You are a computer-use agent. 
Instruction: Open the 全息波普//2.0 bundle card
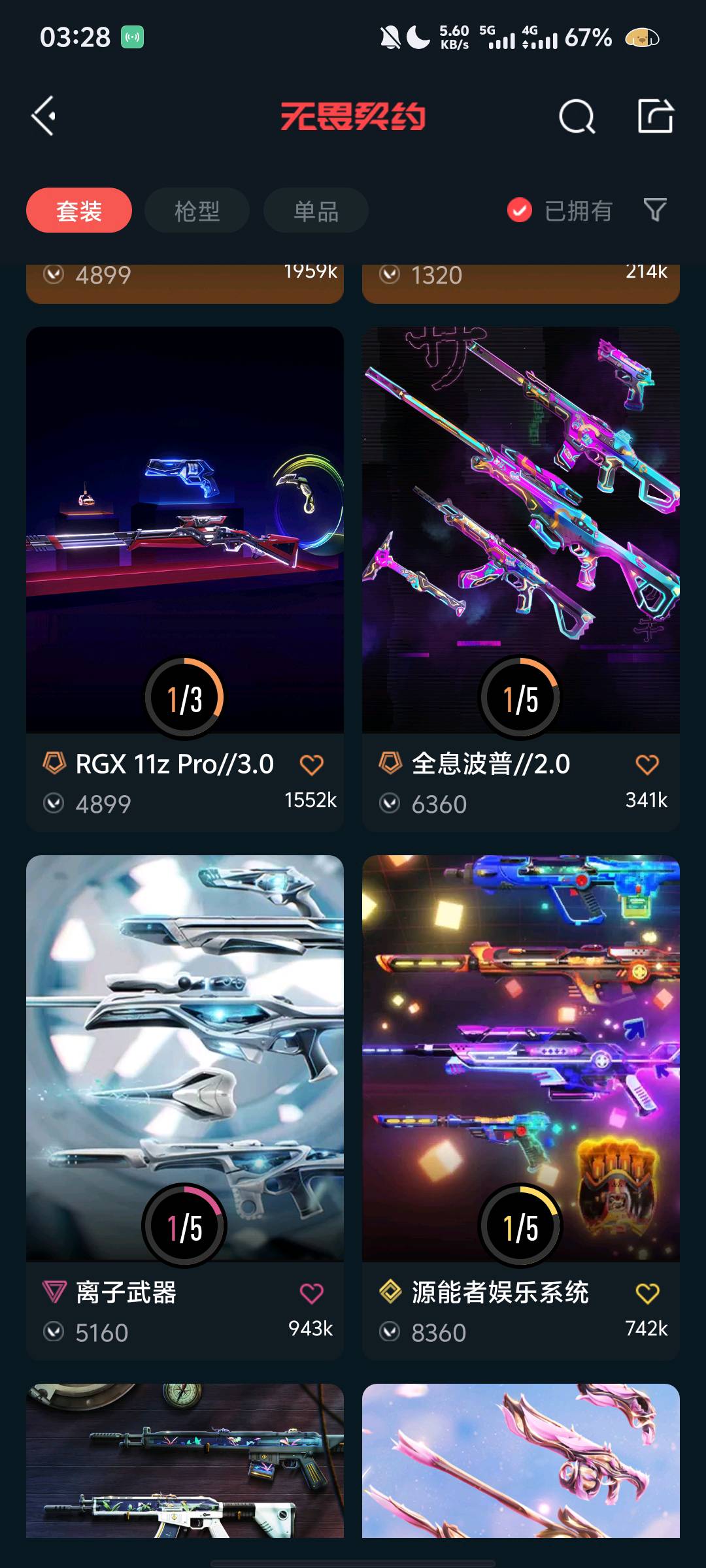click(521, 579)
